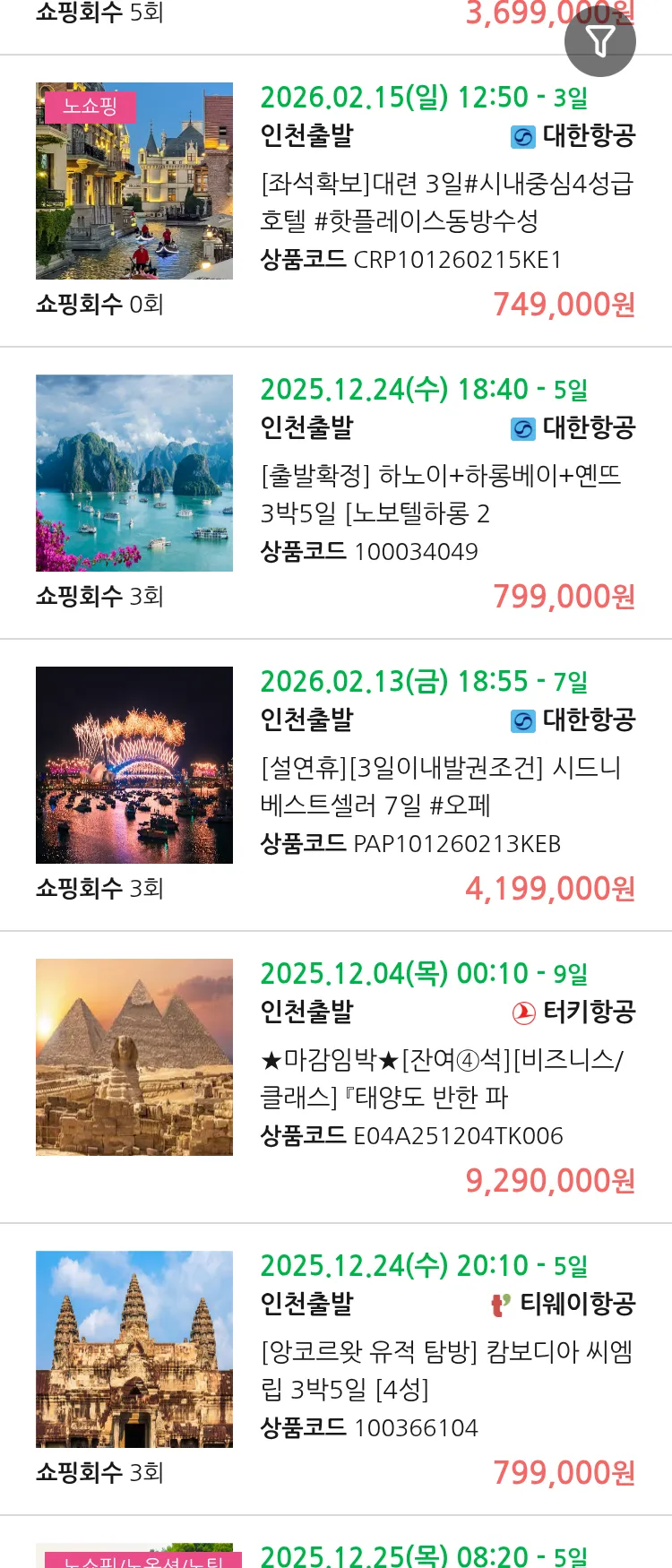Open the floating filter button
This screenshot has width=672, height=1568.
(599, 41)
